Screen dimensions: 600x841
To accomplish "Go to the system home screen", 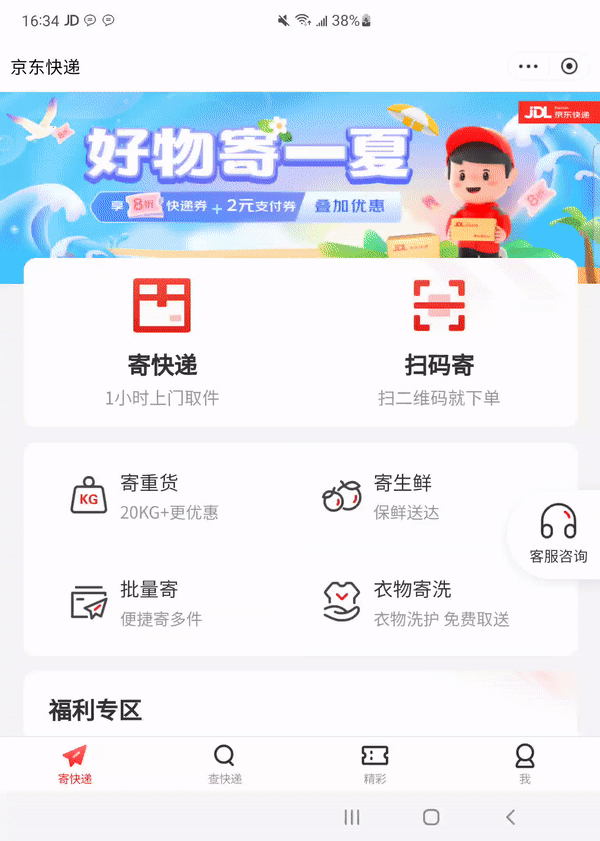I will point(431,817).
